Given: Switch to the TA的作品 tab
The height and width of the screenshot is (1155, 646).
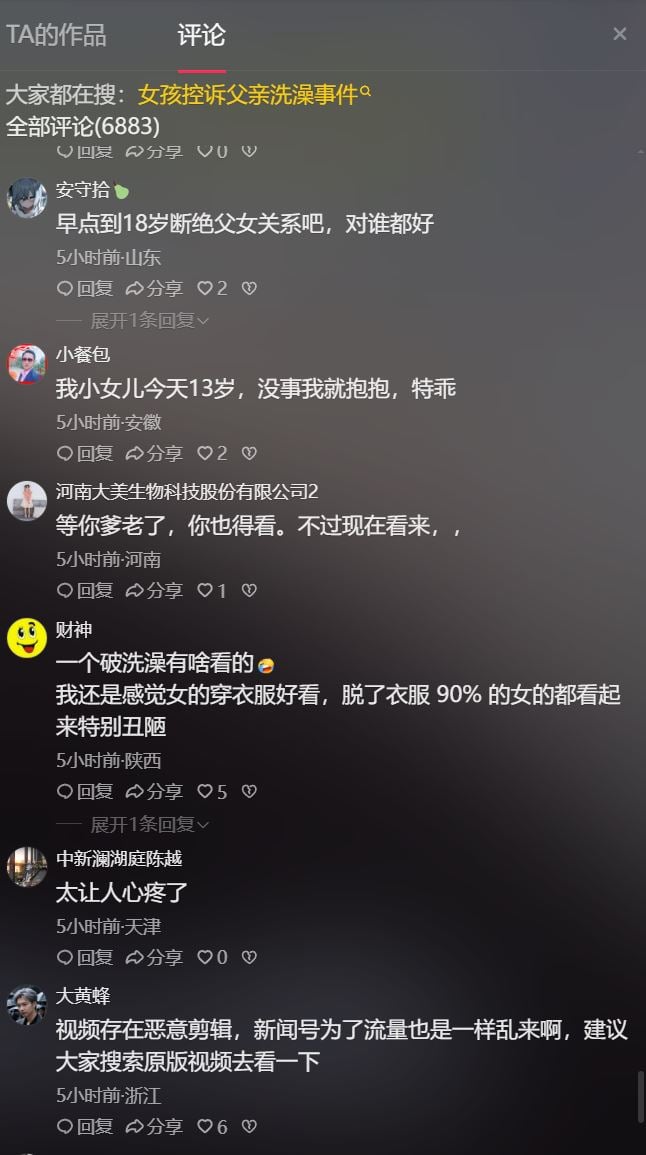Looking at the screenshot, I should pyautogui.click(x=56, y=35).
